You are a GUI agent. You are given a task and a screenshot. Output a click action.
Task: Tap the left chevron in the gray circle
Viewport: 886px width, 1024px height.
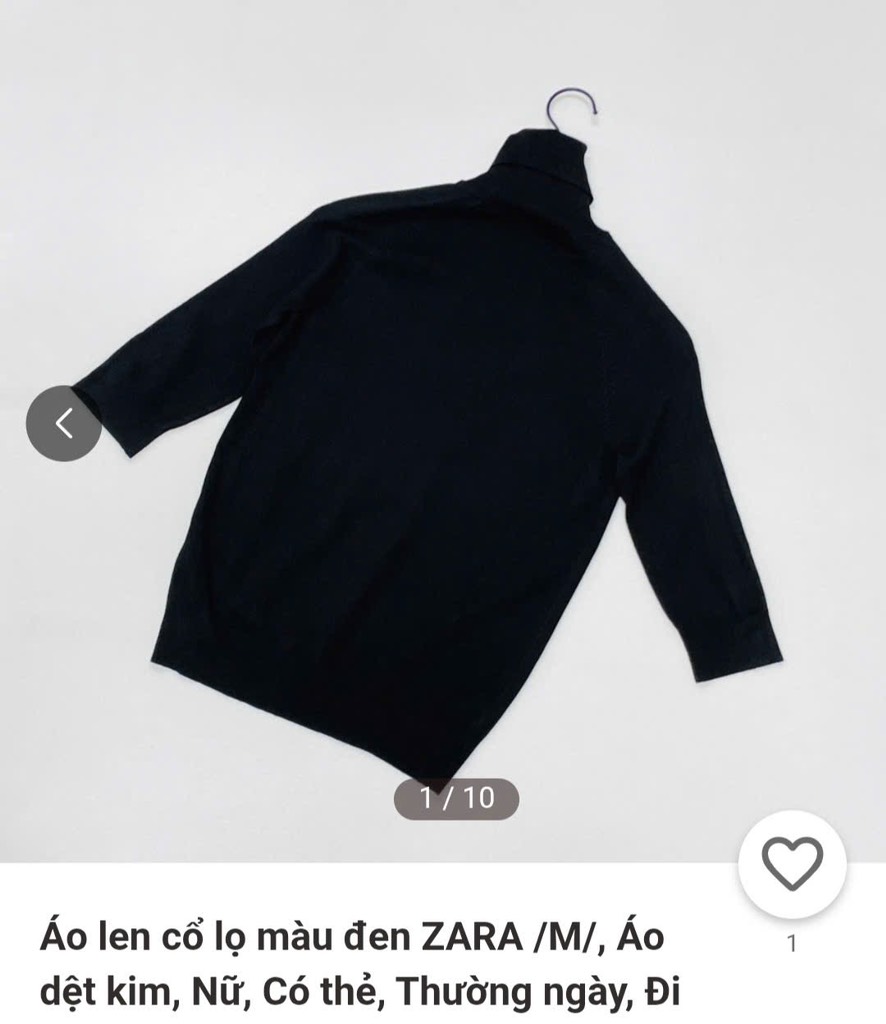66,422
